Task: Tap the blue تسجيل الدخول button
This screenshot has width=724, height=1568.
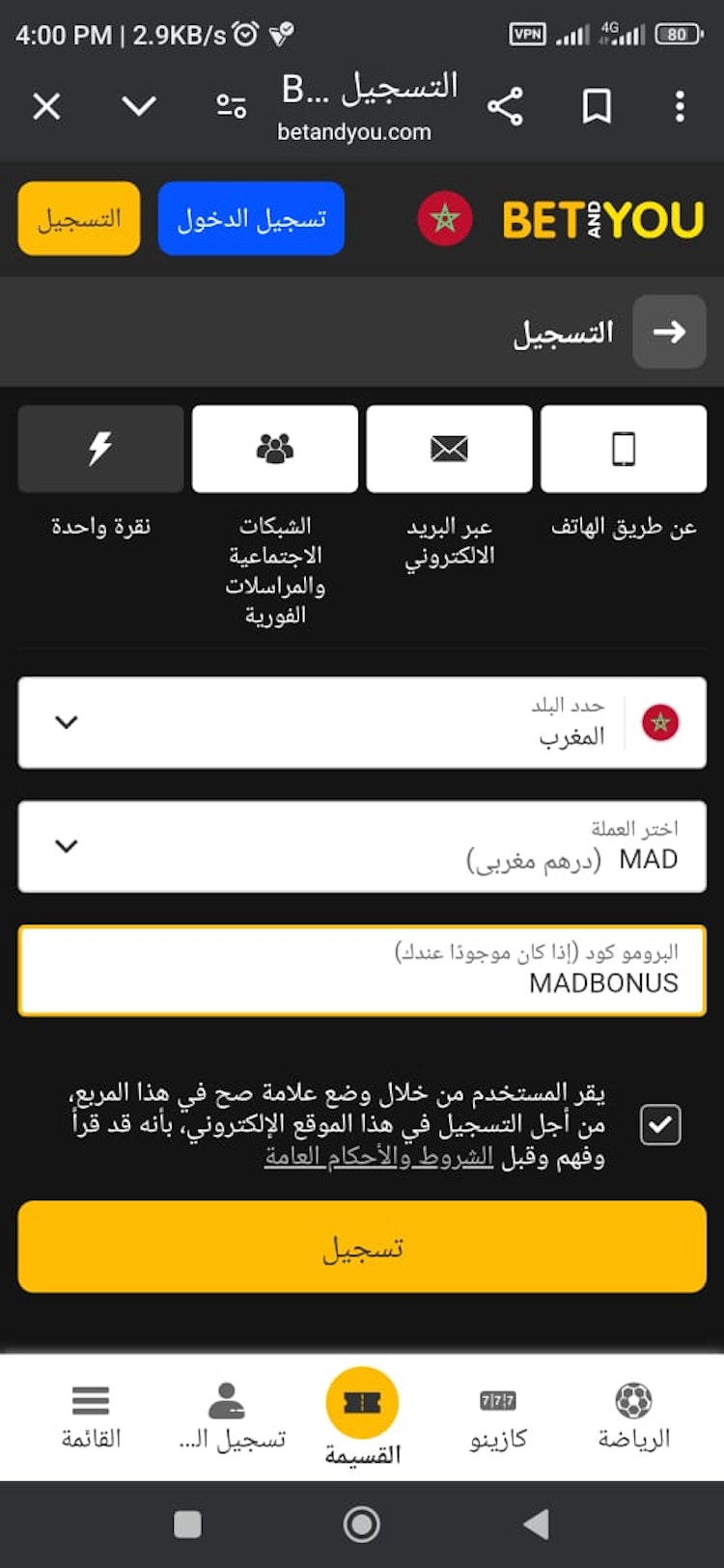Action: click(251, 219)
